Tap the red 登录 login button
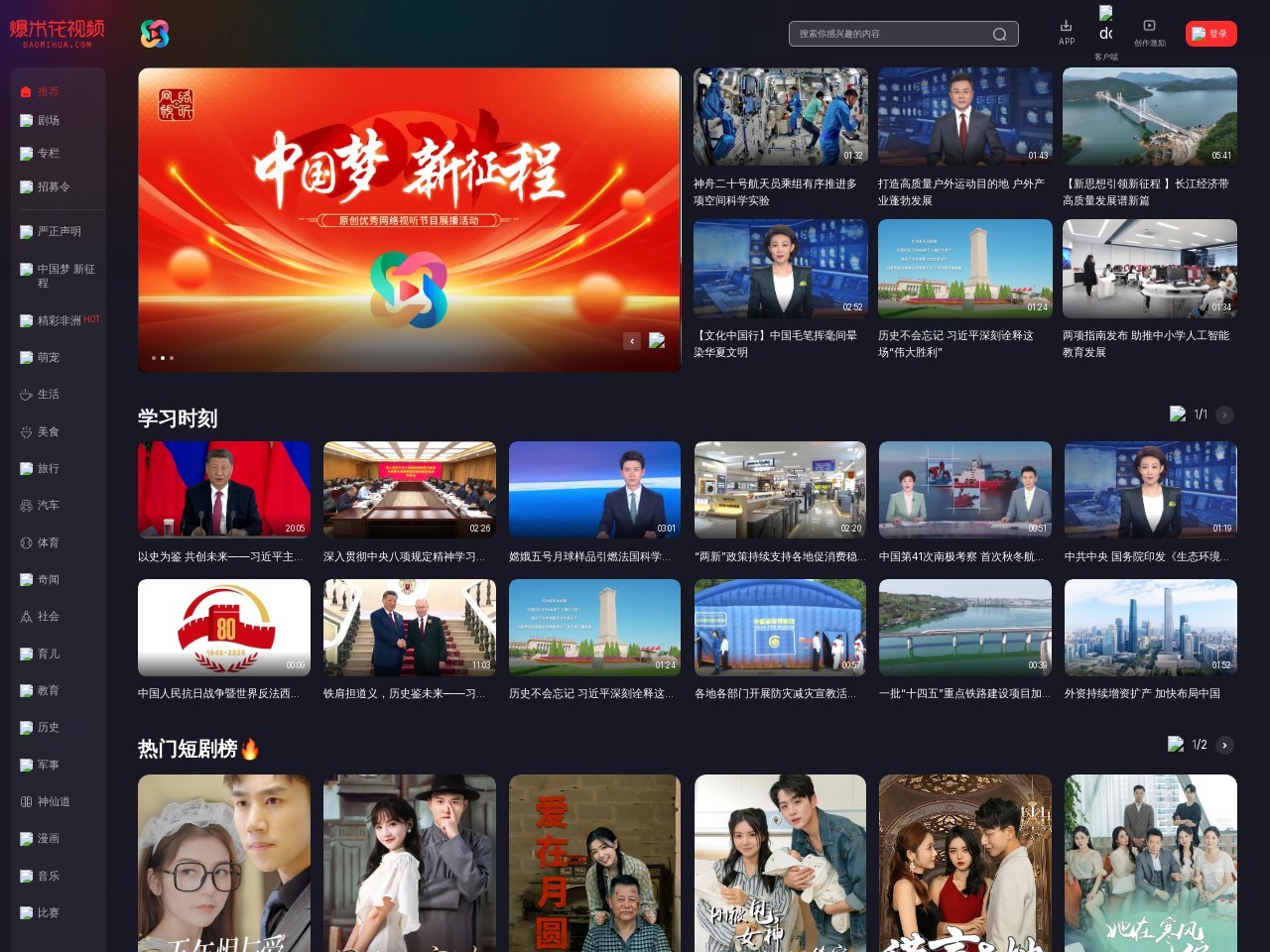Viewport: 1270px width, 952px height. click(x=1210, y=34)
